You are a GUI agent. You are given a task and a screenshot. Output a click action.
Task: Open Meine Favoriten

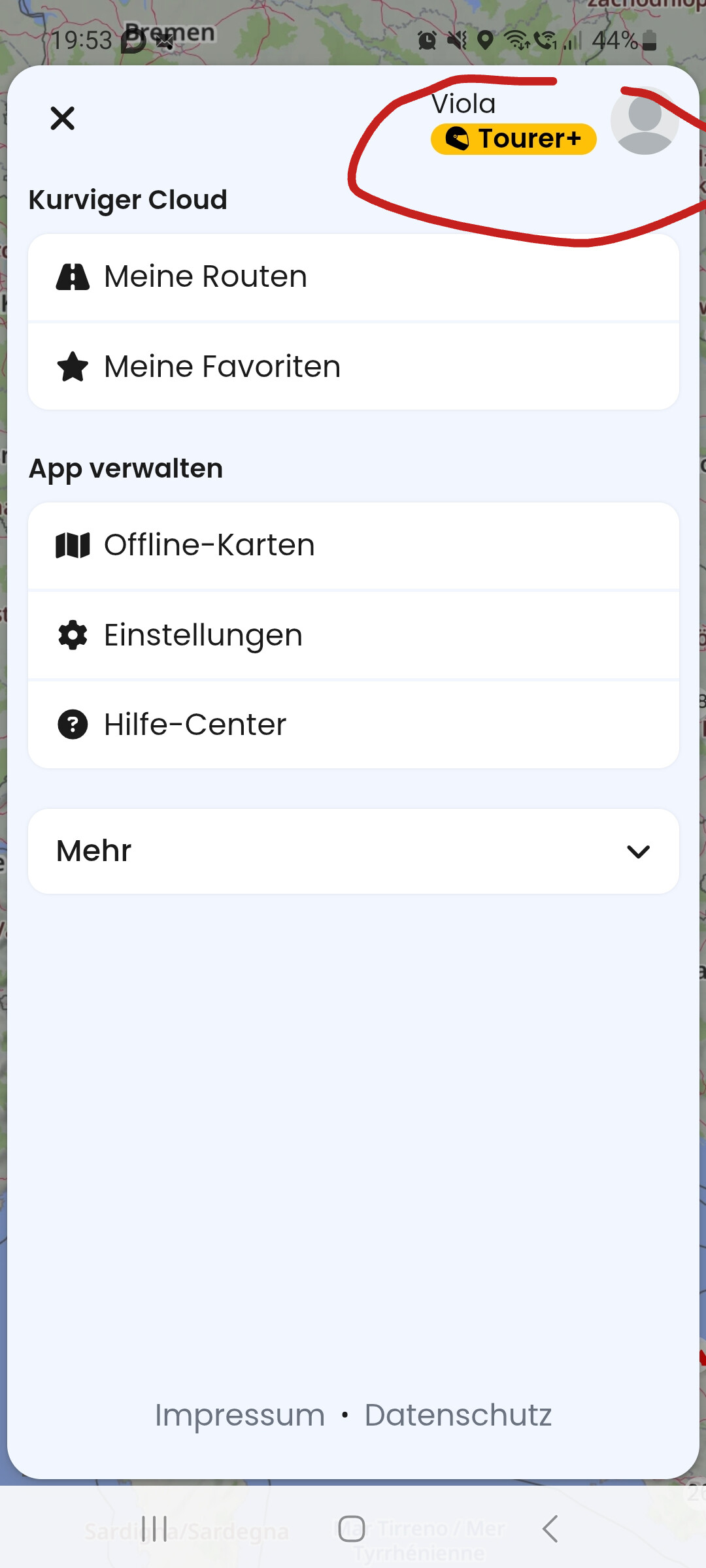(x=354, y=367)
